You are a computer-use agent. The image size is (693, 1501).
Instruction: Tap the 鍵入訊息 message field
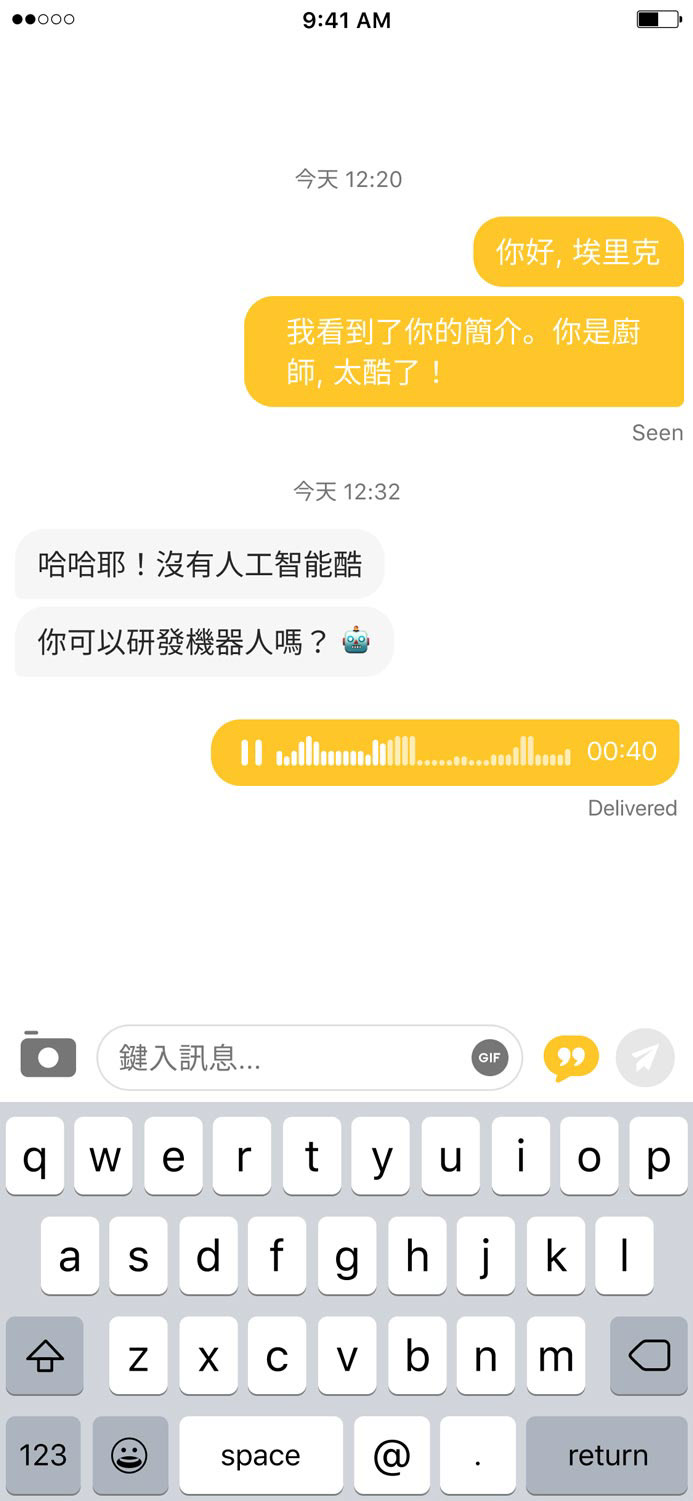click(290, 1057)
